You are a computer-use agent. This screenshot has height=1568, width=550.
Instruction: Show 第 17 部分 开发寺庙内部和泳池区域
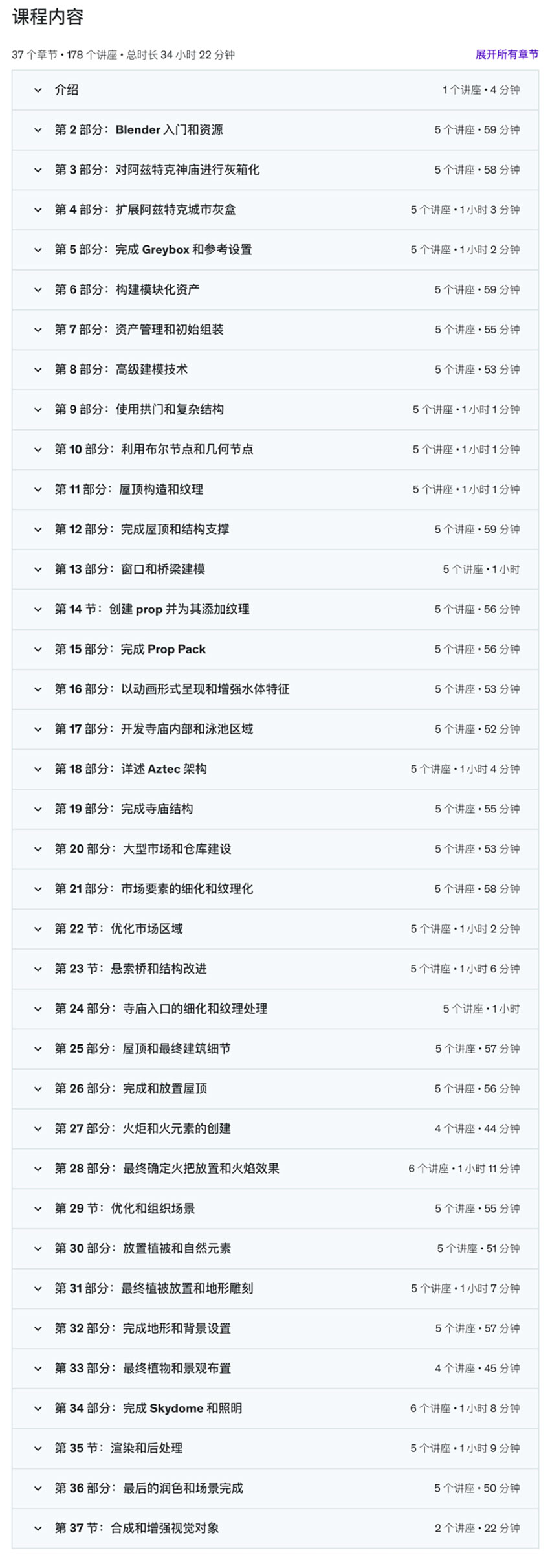point(154,729)
